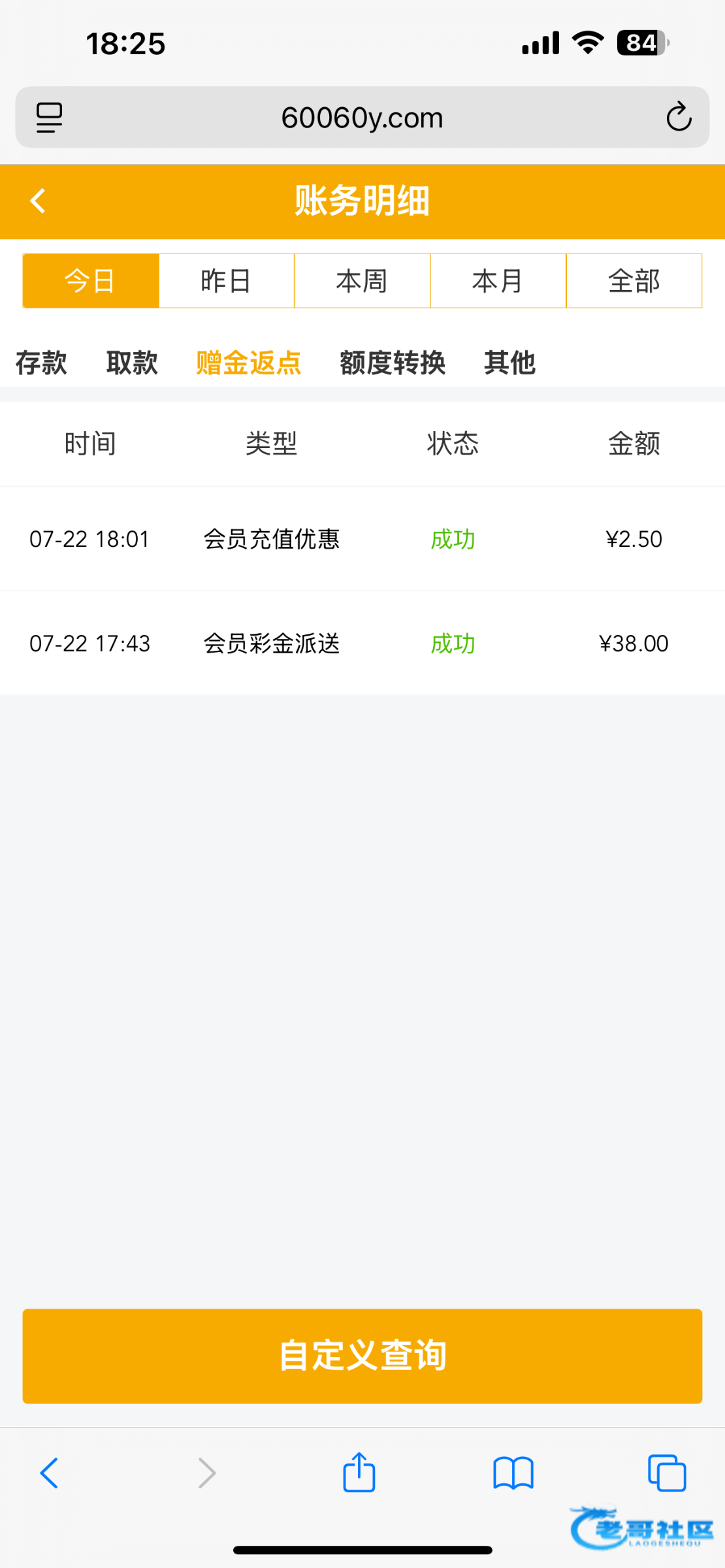The image size is (725, 1568).
Task: View 全部 records
Action: pyautogui.click(x=634, y=281)
